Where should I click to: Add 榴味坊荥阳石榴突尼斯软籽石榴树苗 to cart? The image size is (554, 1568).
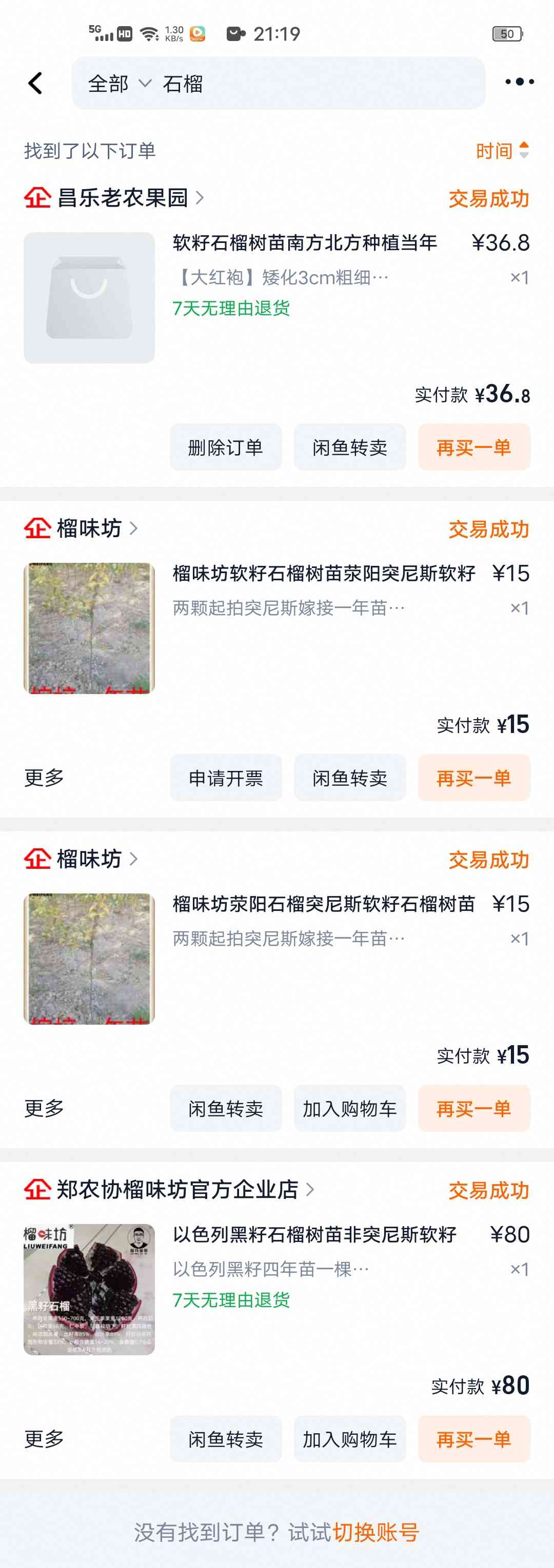point(350,1108)
